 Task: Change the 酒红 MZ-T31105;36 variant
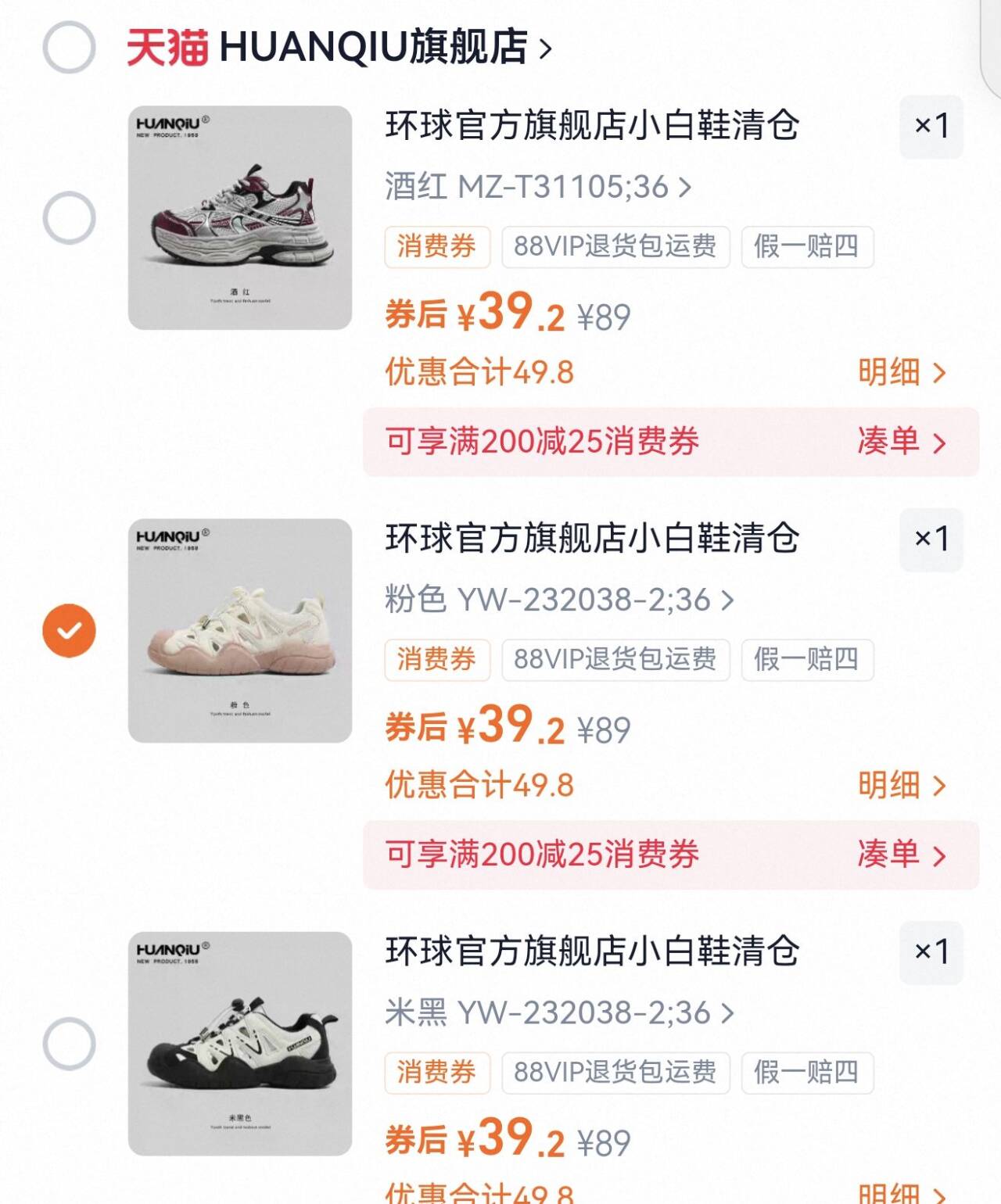pyautogui.click(x=538, y=188)
